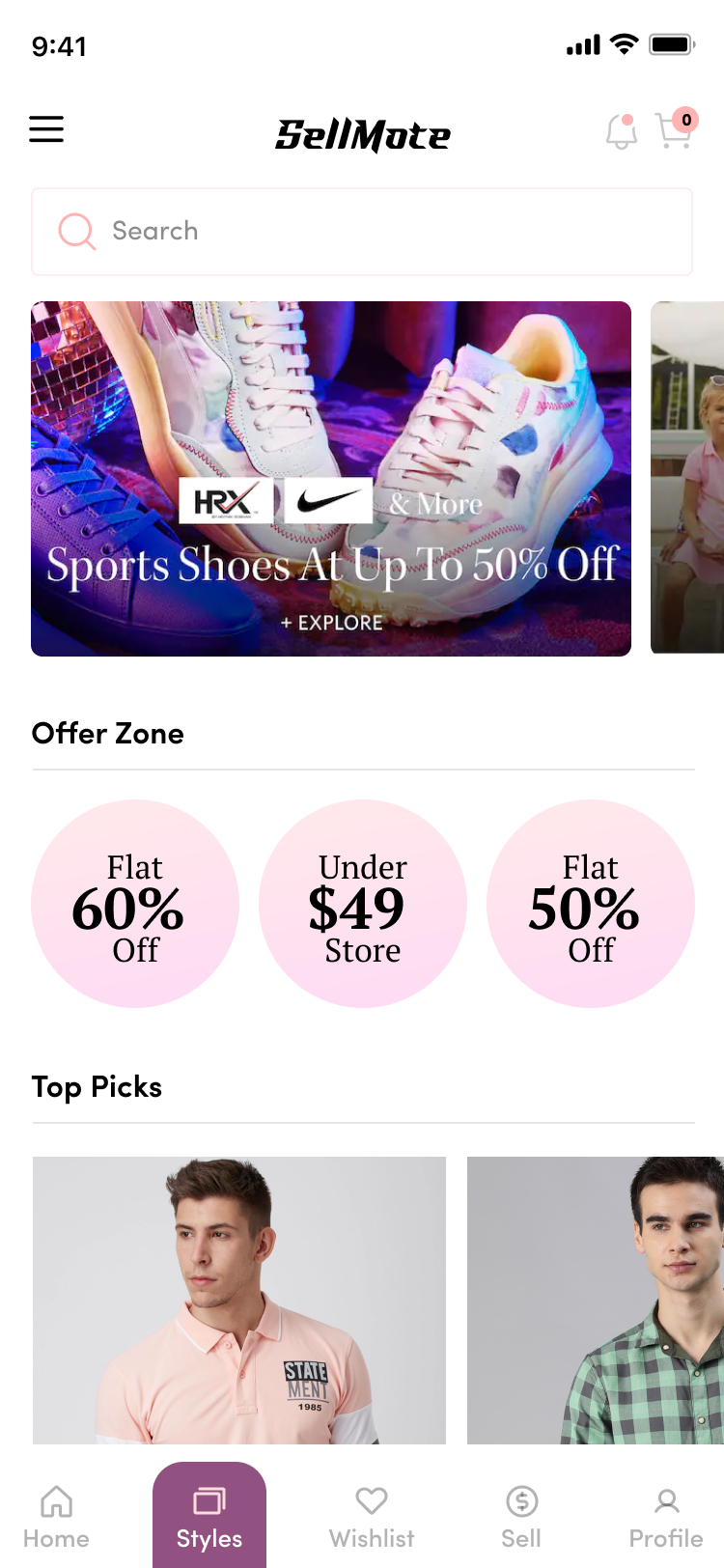Open the Flat 60% Off offer

pos(135,904)
